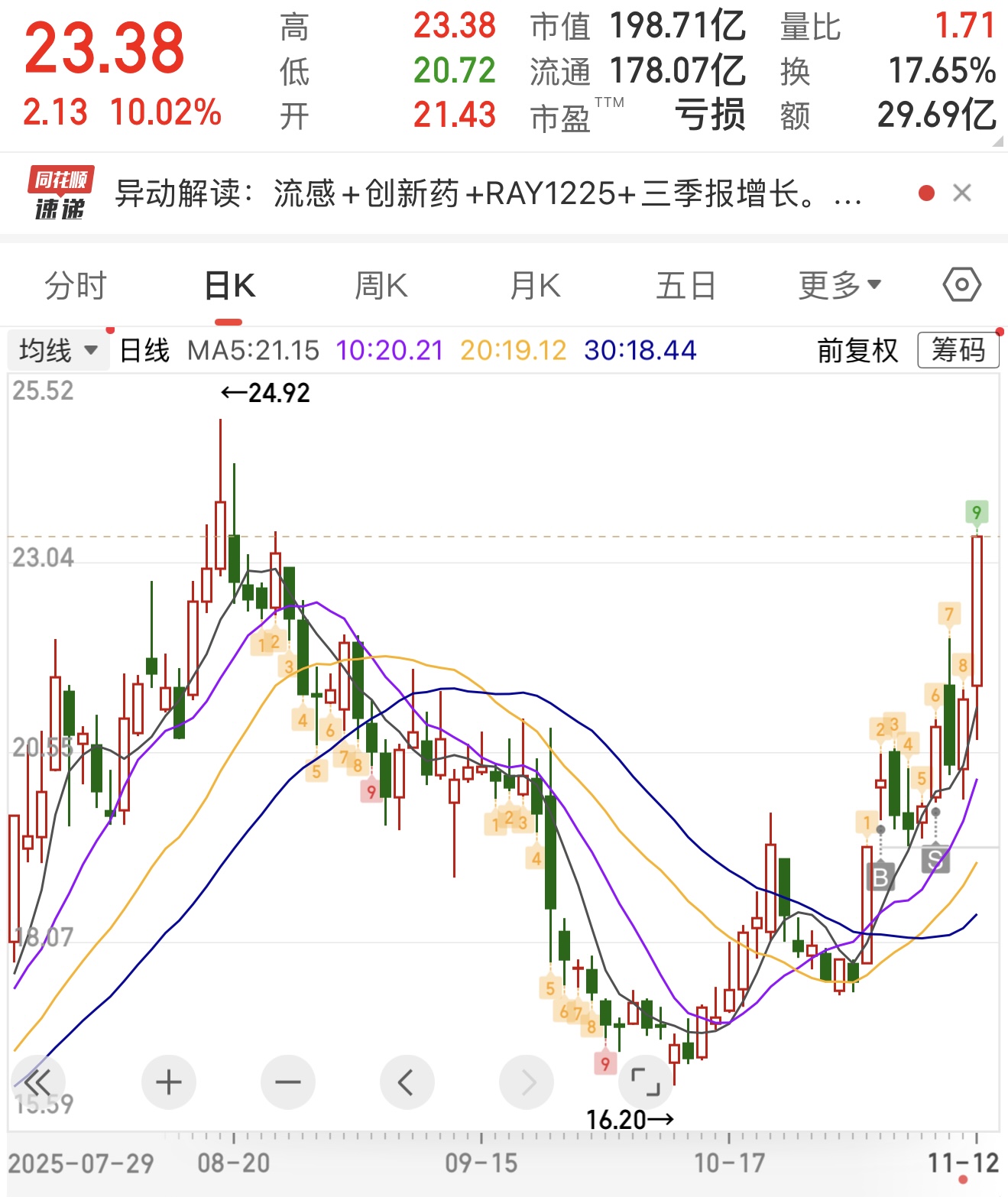1008x1197 pixels.
Task: Dismiss the 异动解读 banner
Action: pos(962,193)
